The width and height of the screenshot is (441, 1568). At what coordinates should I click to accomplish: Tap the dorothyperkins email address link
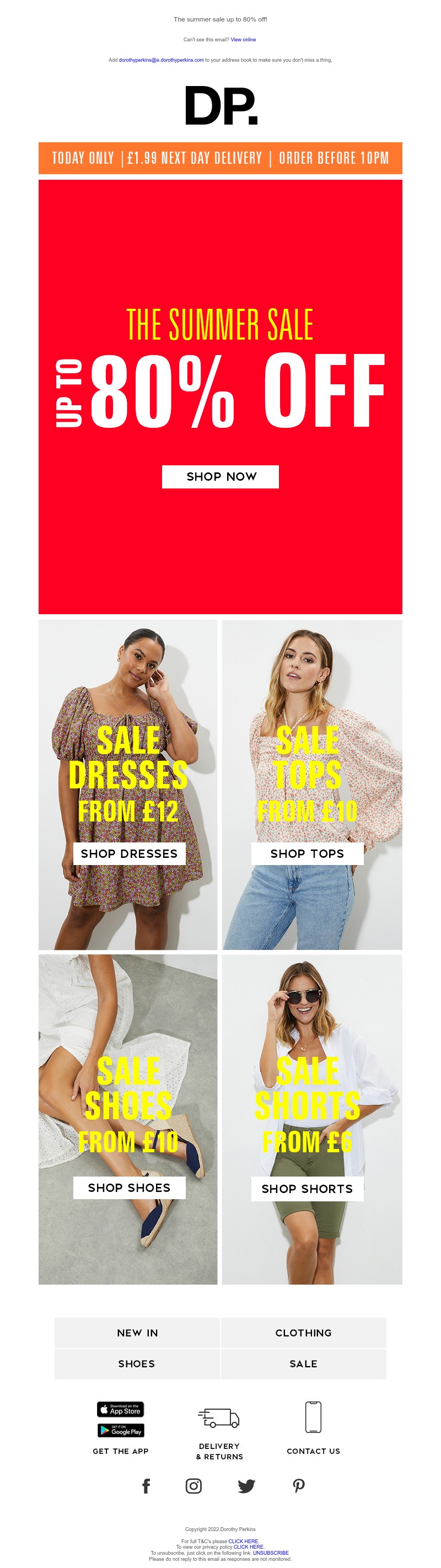pos(161,60)
